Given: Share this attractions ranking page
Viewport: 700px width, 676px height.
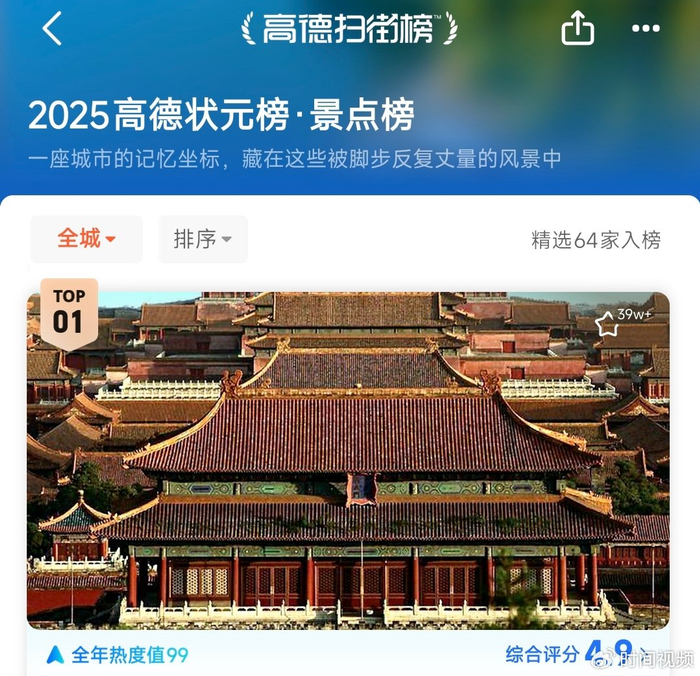Looking at the screenshot, I should coord(578,28).
